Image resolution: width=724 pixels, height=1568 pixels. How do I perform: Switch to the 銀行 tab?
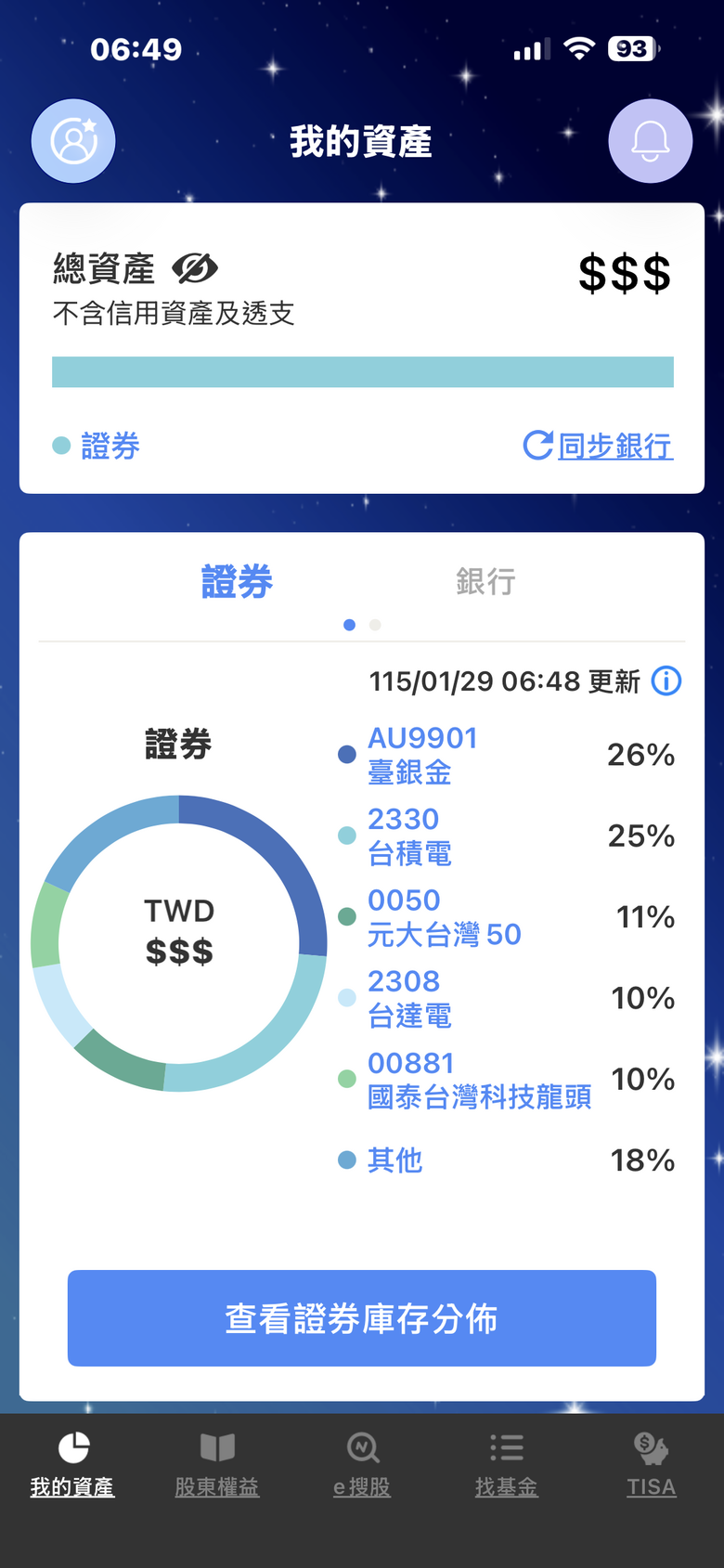[x=485, y=582]
